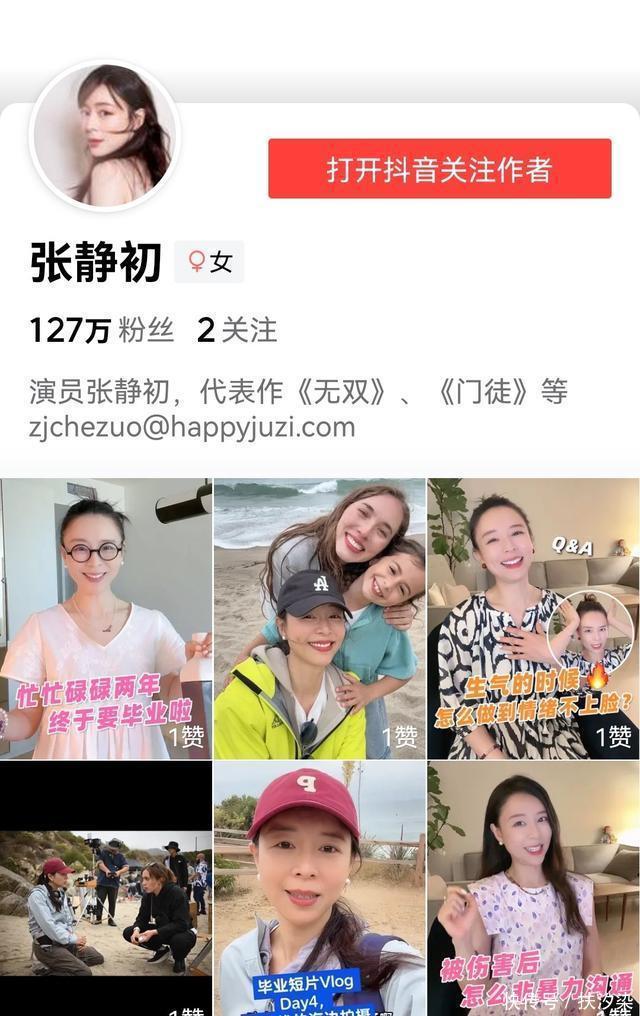Image resolution: width=640 pixels, height=1016 pixels.
Task: Open the 毕业短片Vlog Day4 video
Action: click(x=319, y=890)
